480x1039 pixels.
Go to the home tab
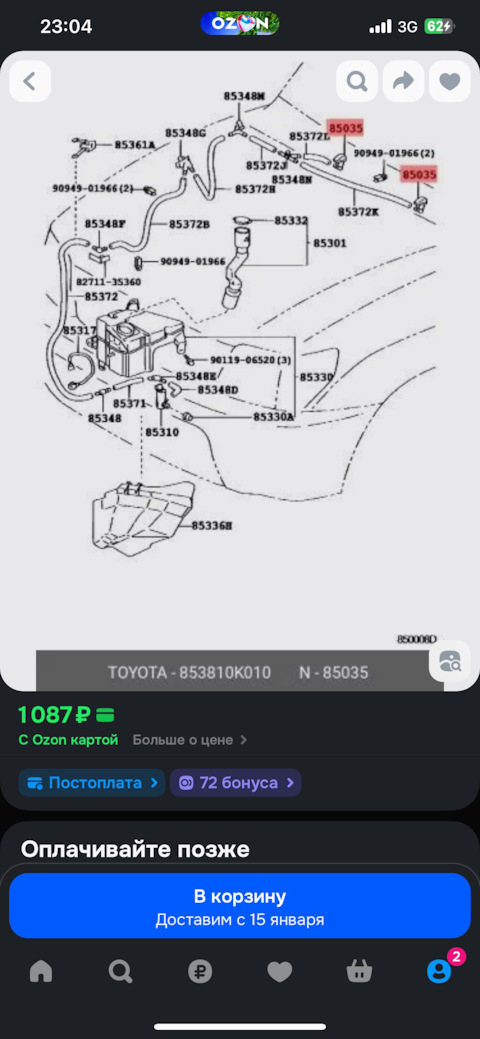click(41, 971)
